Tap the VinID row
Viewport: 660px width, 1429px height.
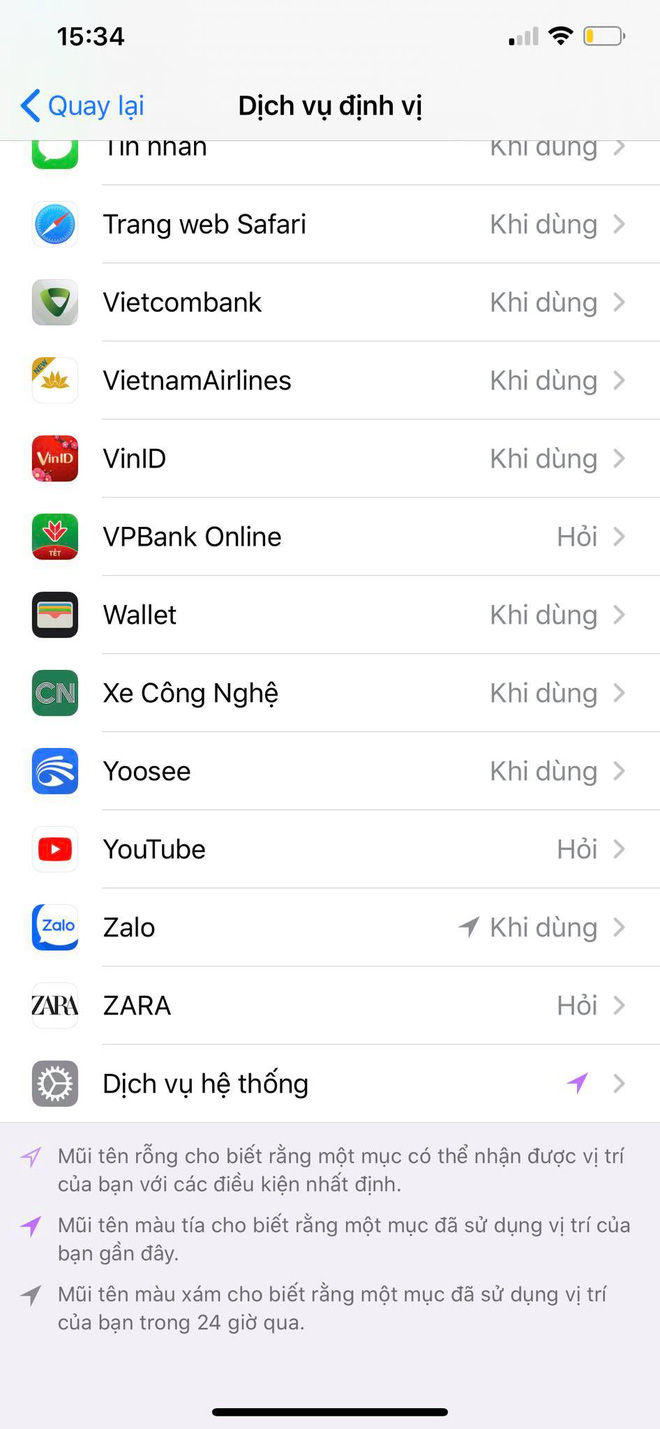point(330,458)
